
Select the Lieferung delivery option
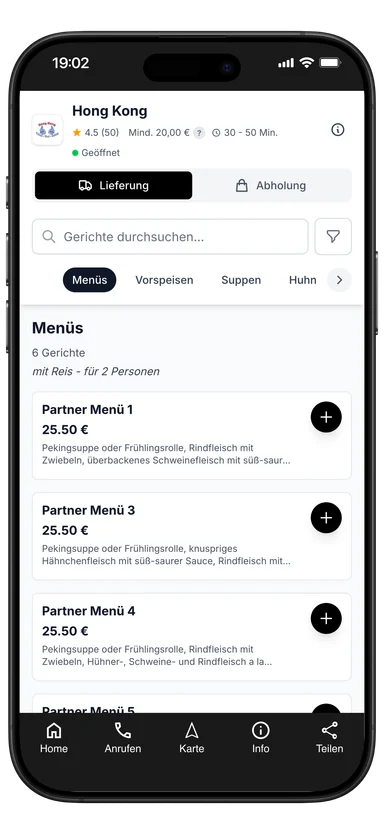coord(113,186)
